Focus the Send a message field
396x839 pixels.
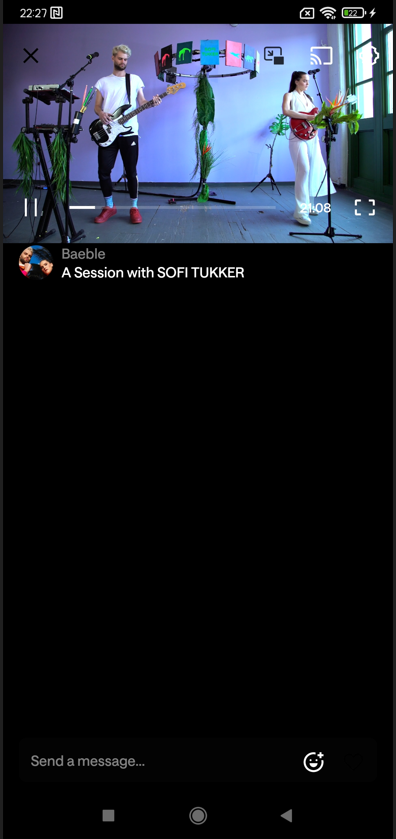point(161,761)
